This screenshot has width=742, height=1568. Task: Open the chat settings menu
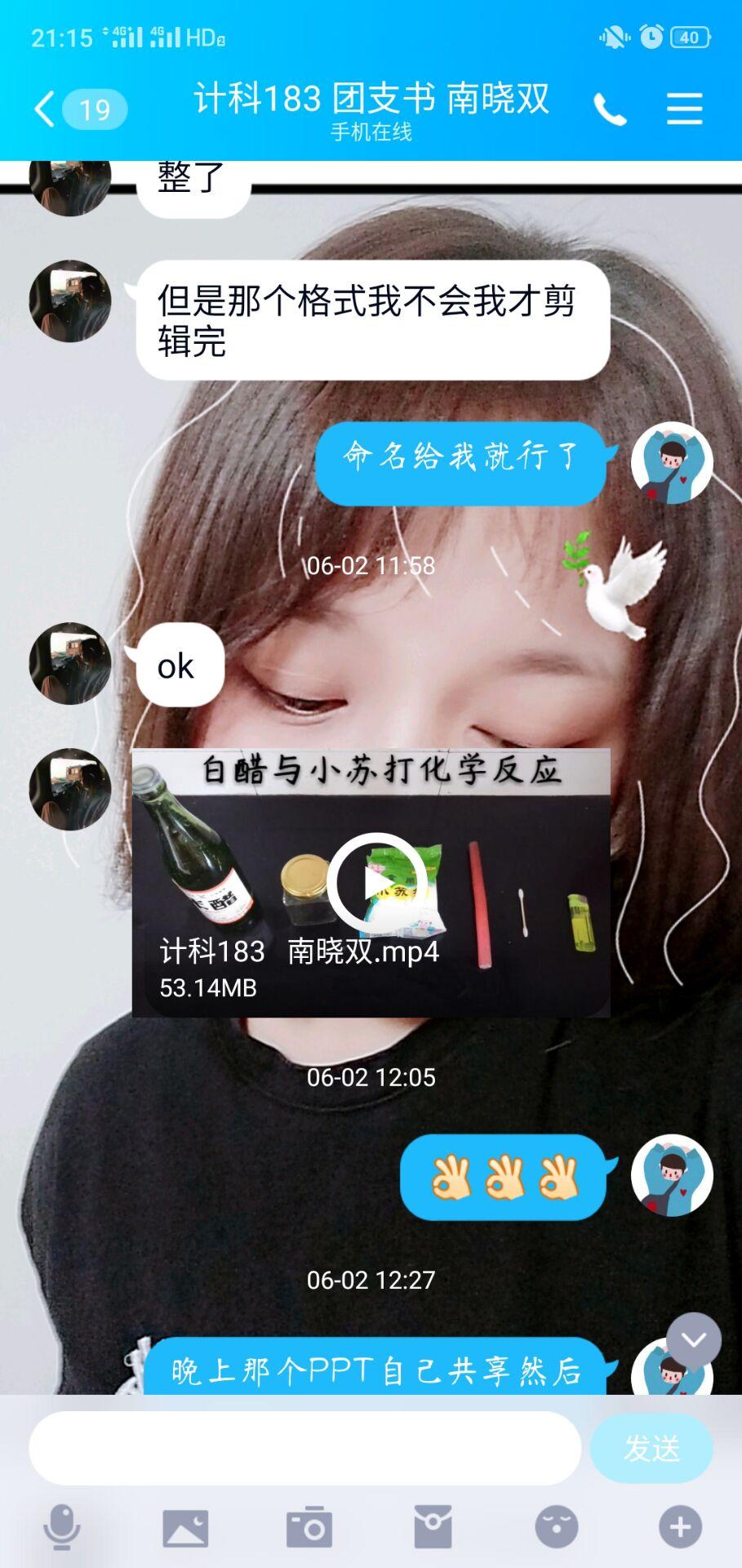(684, 109)
